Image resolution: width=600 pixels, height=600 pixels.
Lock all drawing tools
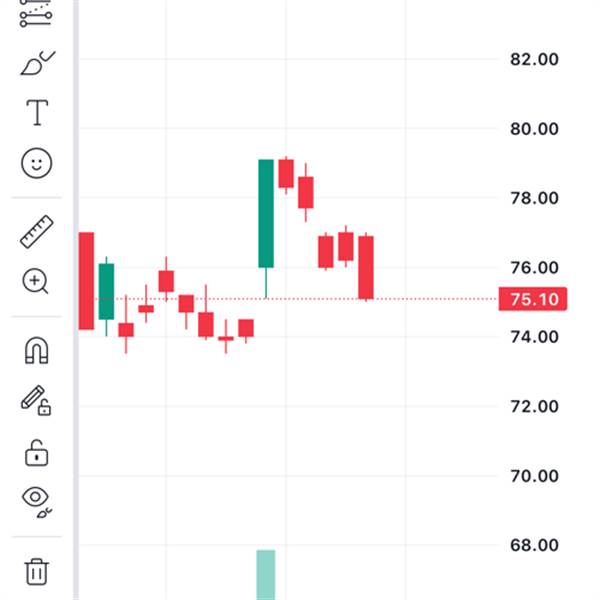[37, 453]
